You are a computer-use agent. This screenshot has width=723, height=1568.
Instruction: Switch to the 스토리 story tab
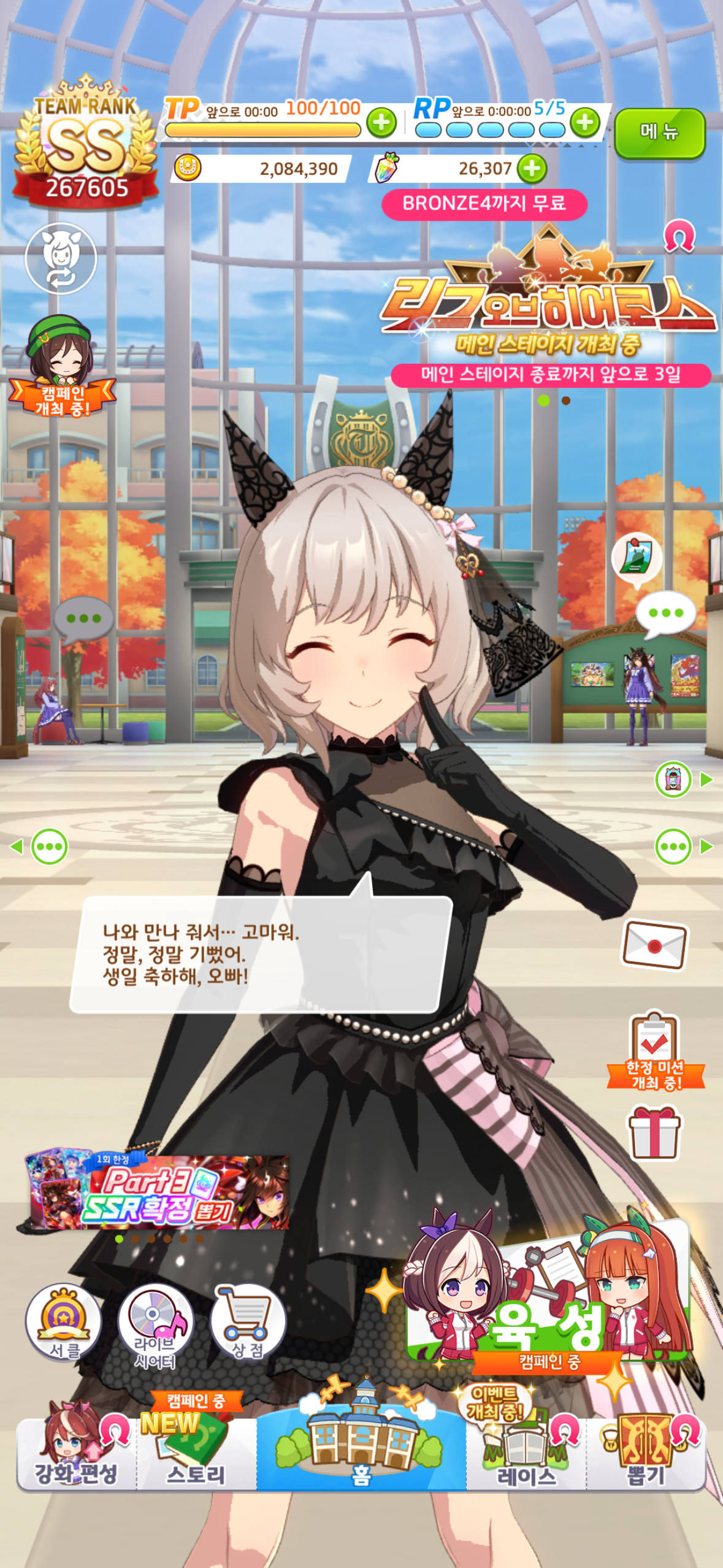click(196, 1454)
